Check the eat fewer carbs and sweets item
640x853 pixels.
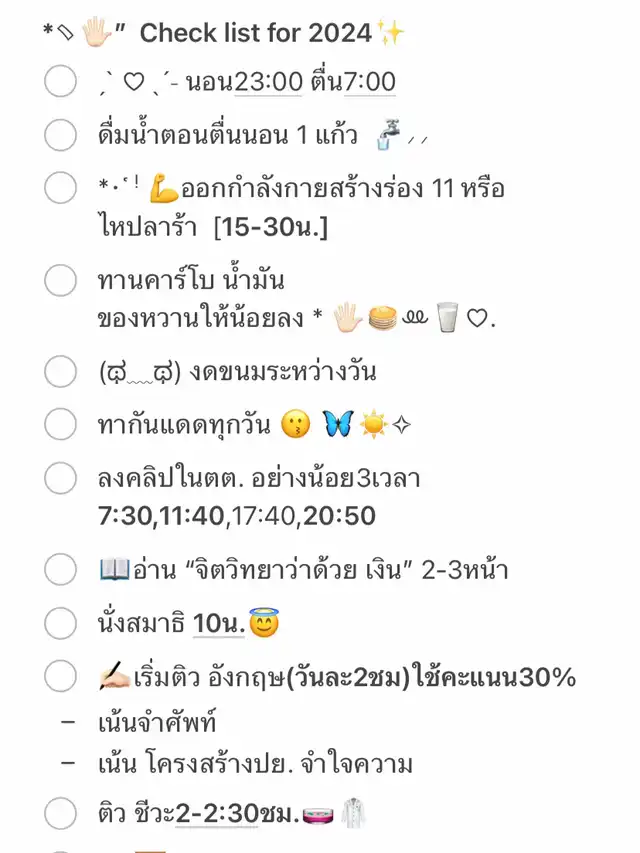[61, 281]
